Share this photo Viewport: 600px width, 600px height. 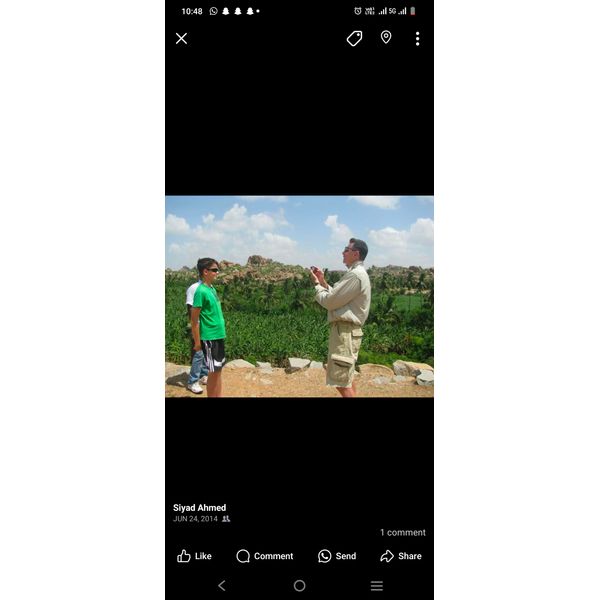400,556
